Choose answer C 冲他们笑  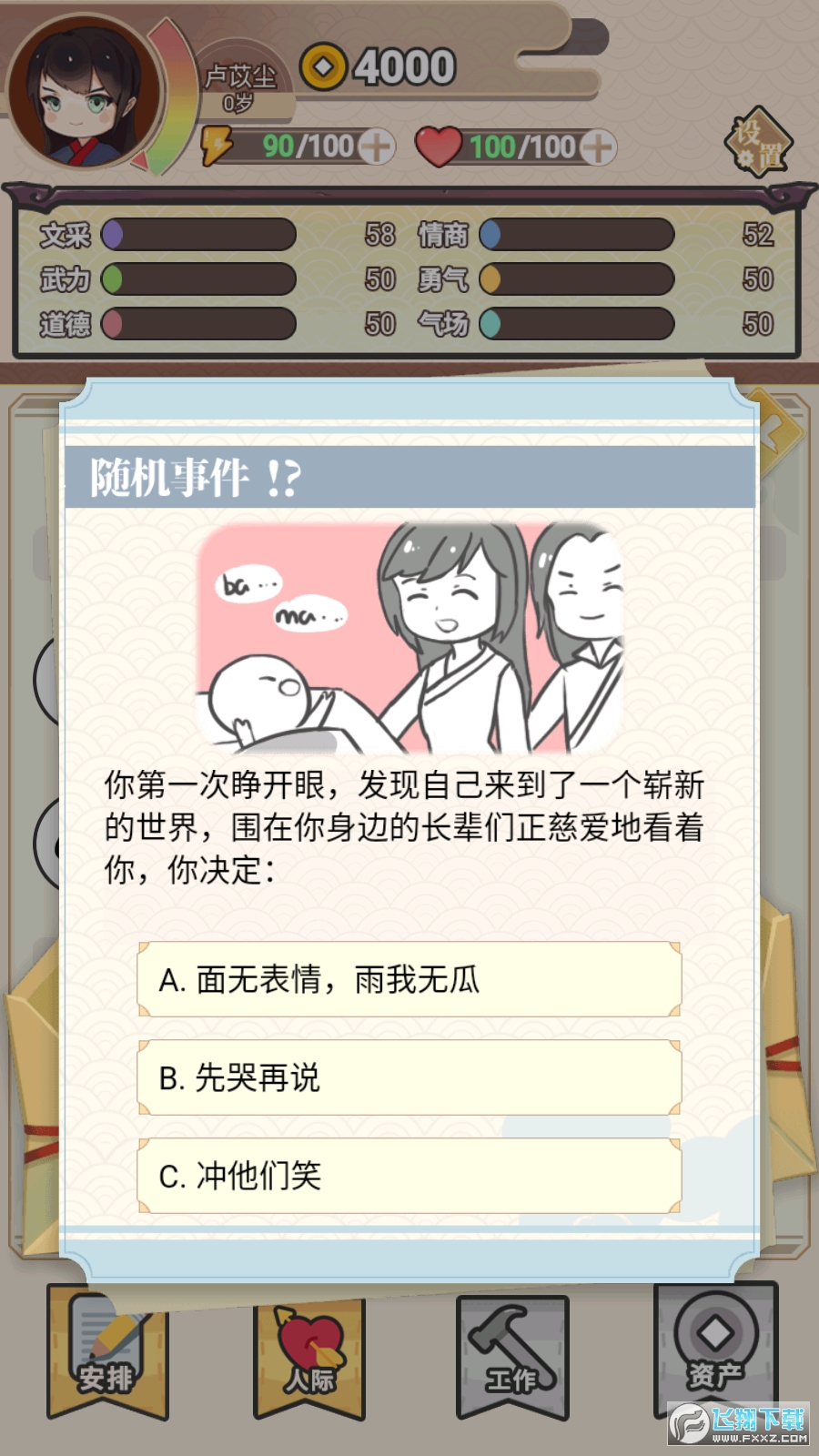(409, 1176)
